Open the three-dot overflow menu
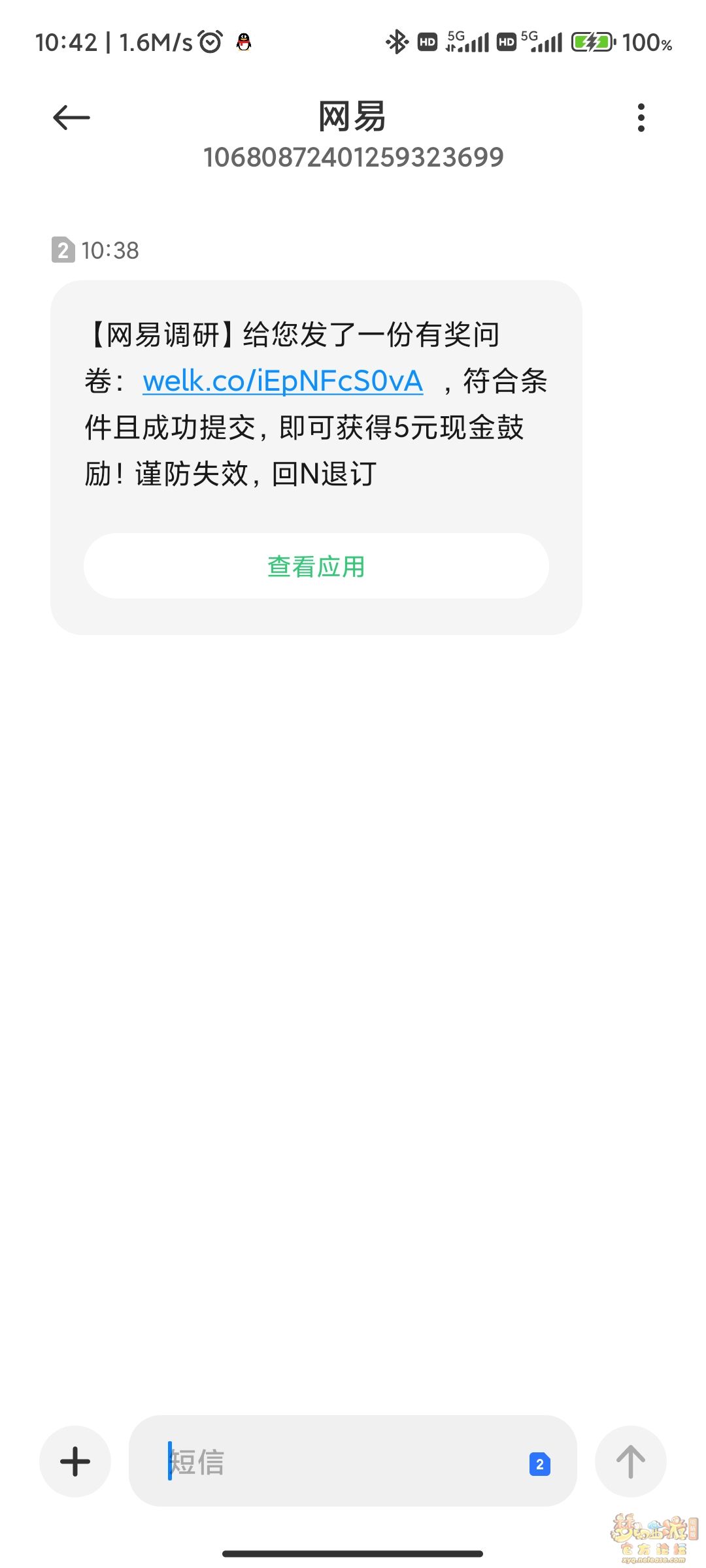The width and height of the screenshot is (706, 1568). point(641,118)
